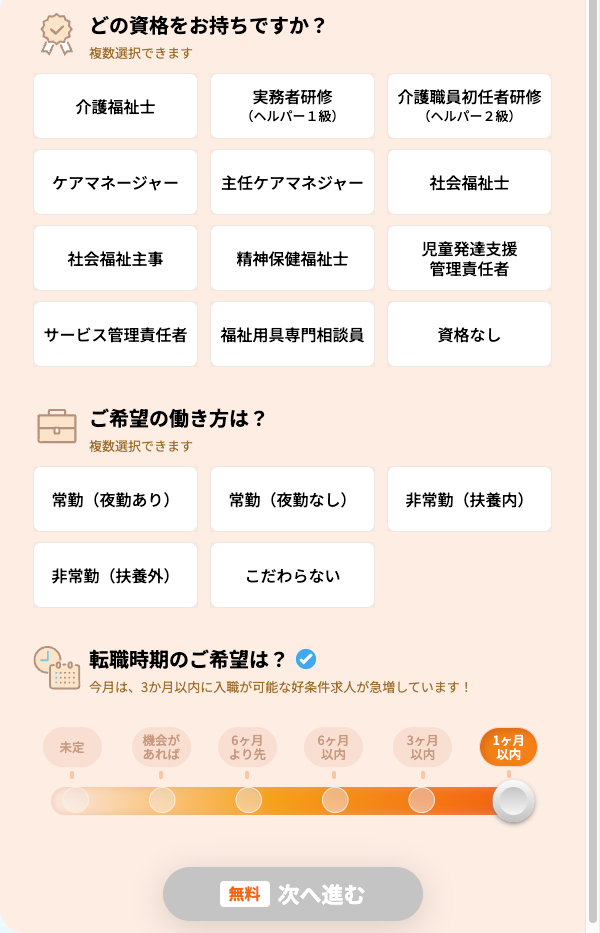The image size is (600, 933).
Task: Select 介護職員初任者研修（ヘルパー２級）
Action: point(469,106)
